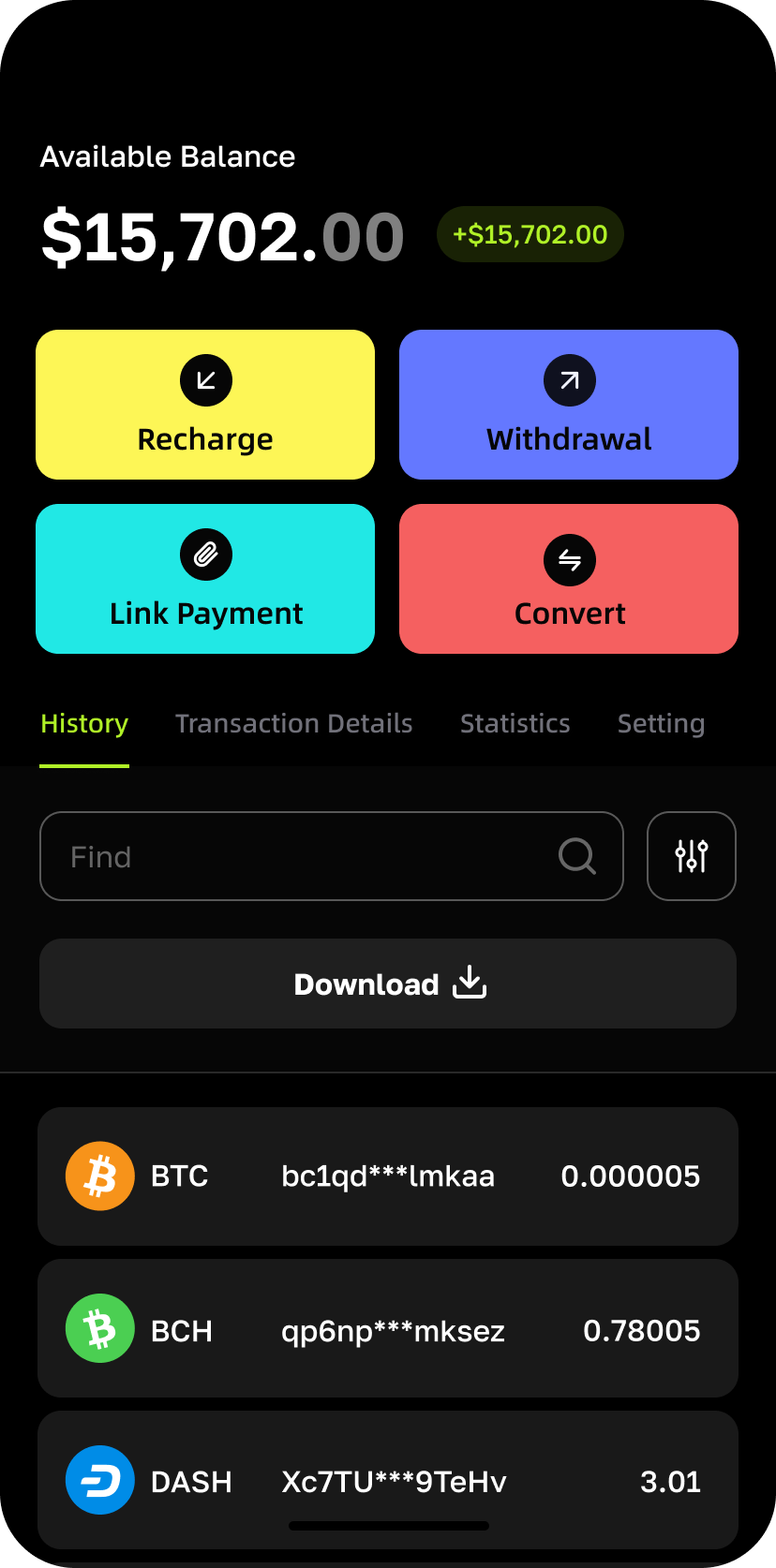Open the Convert action

coord(569,579)
